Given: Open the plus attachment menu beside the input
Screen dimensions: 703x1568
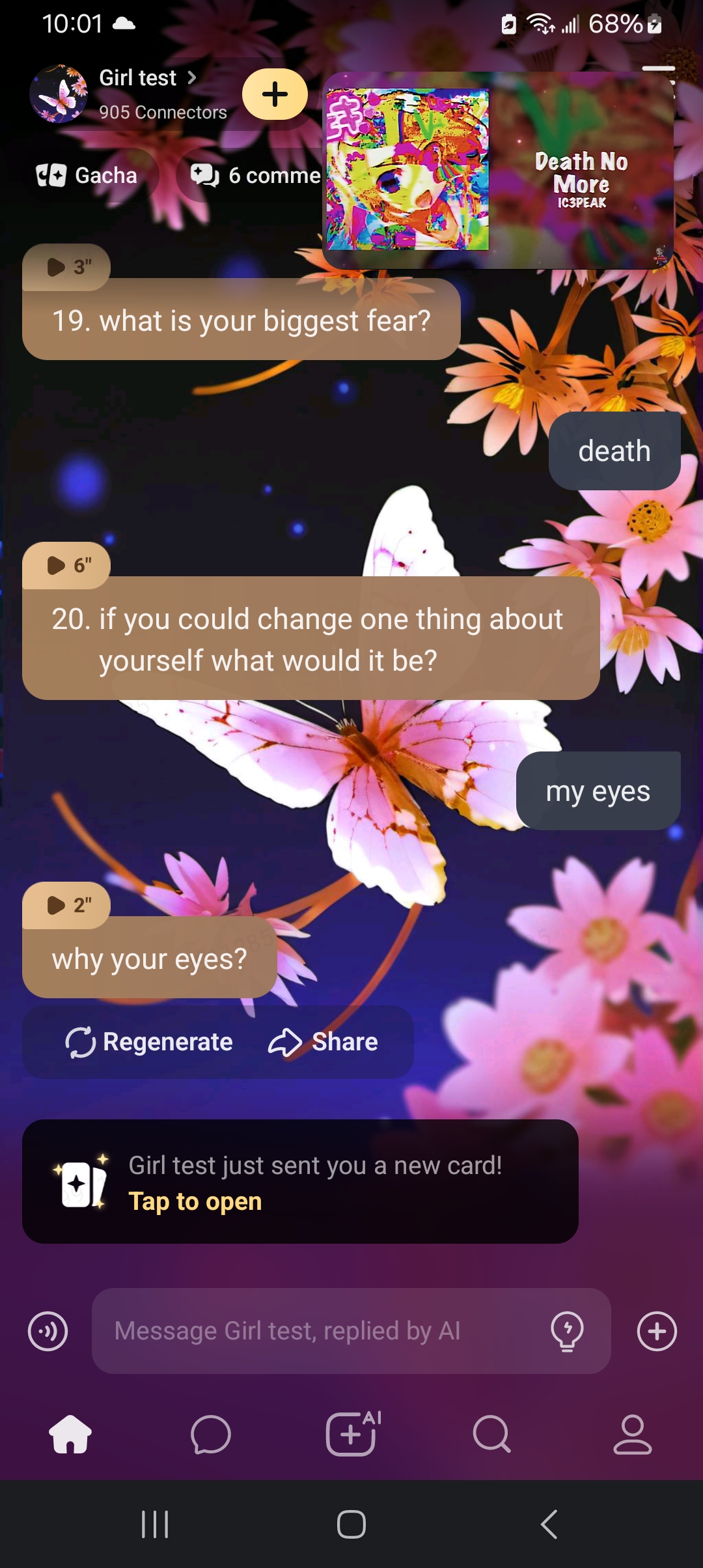Looking at the screenshot, I should click(656, 1331).
